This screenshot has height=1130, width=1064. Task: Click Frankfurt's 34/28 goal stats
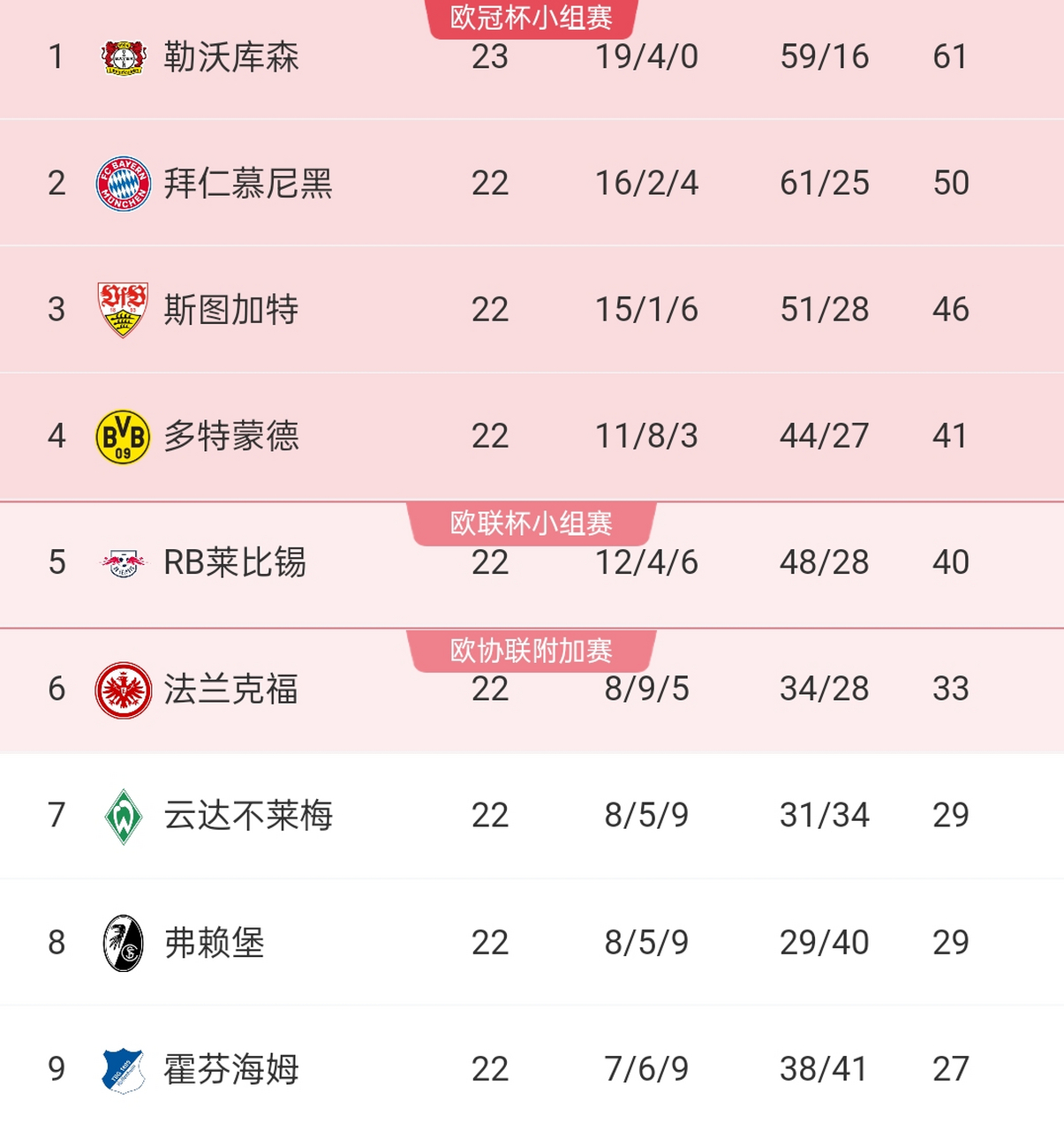coord(823,689)
